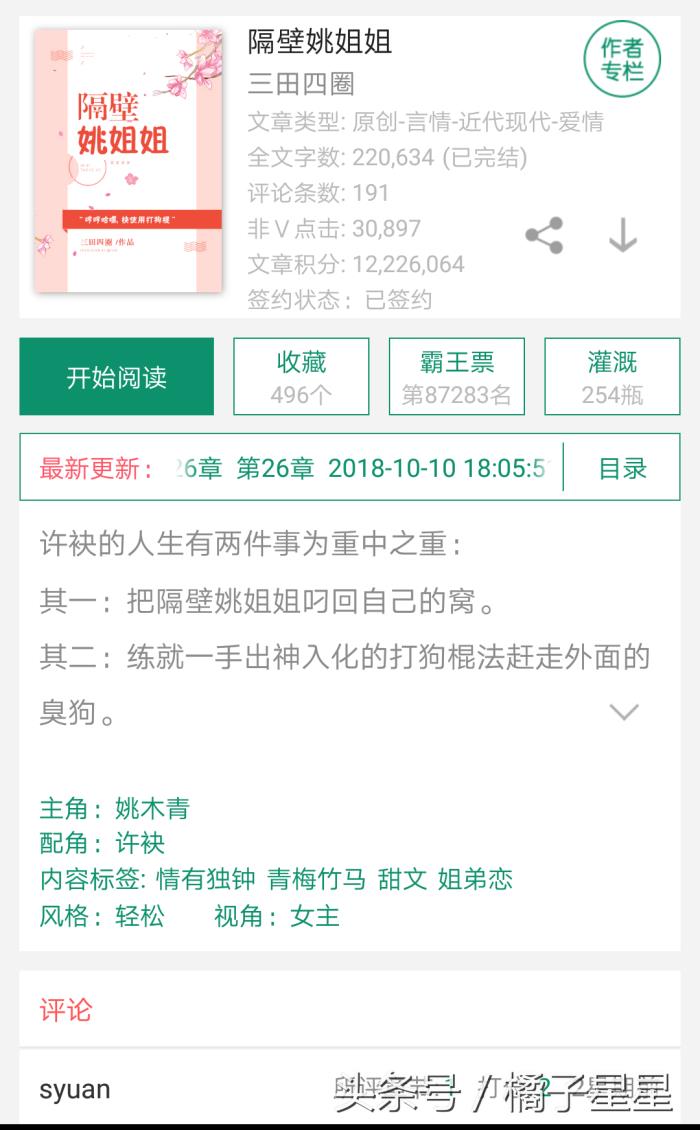Select the 甜文 content tag

coord(402,879)
